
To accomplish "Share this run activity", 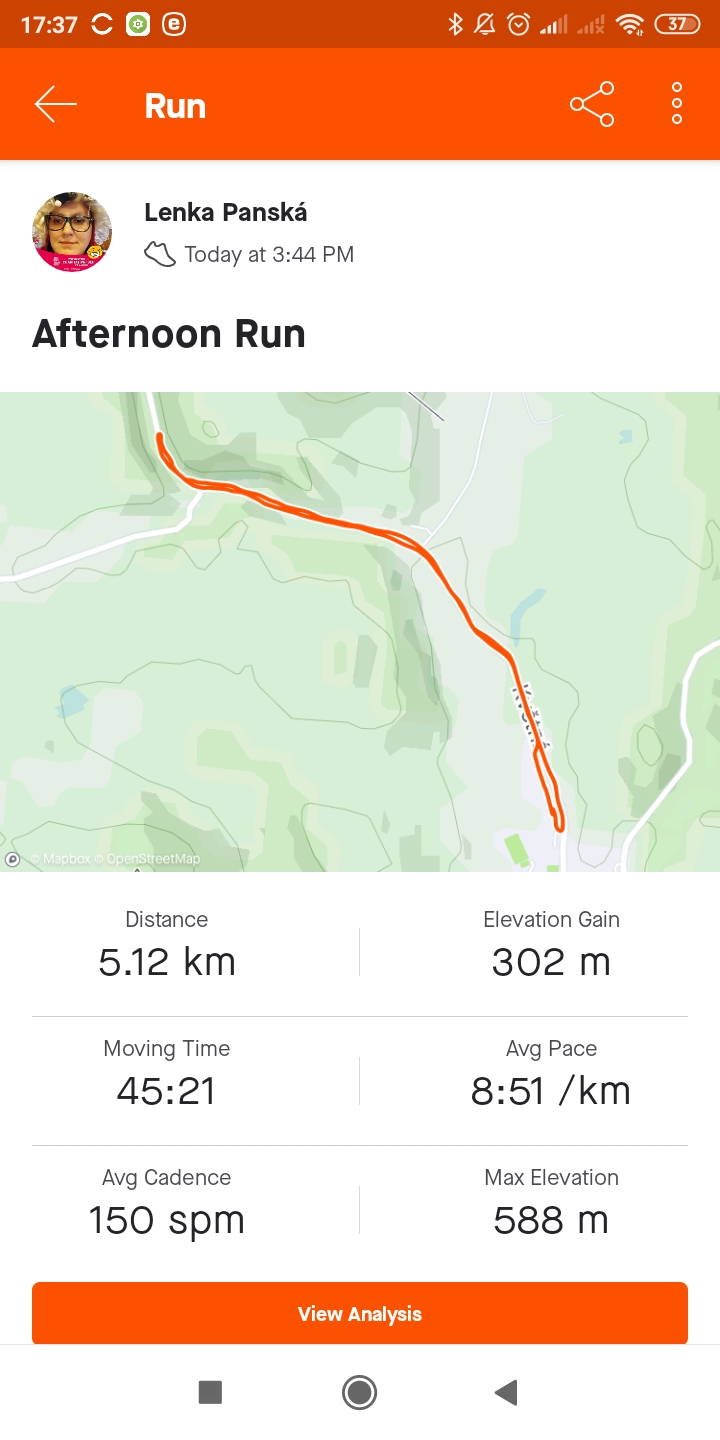I will tap(592, 104).
